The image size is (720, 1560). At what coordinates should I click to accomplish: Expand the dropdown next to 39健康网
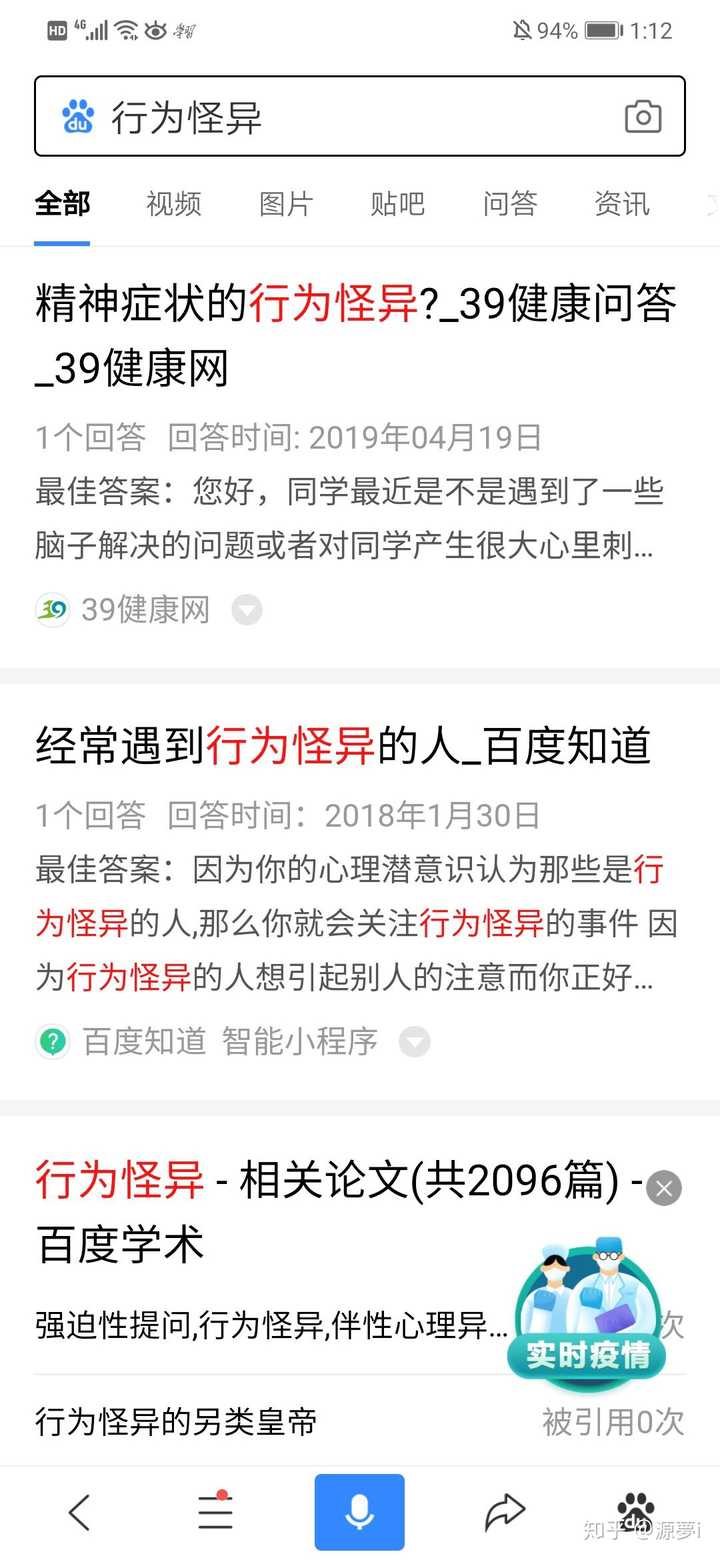point(246,610)
